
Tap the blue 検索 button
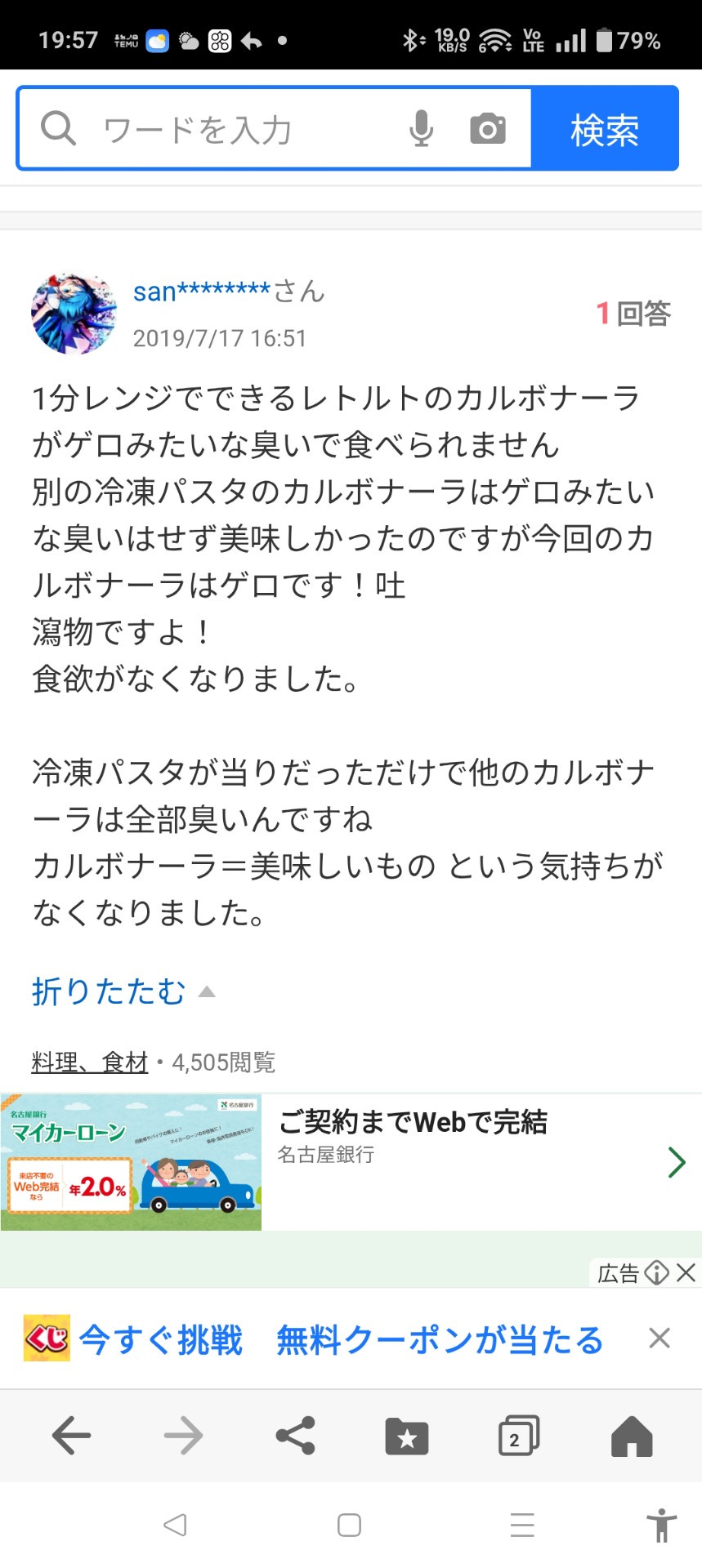(x=605, y=129)
